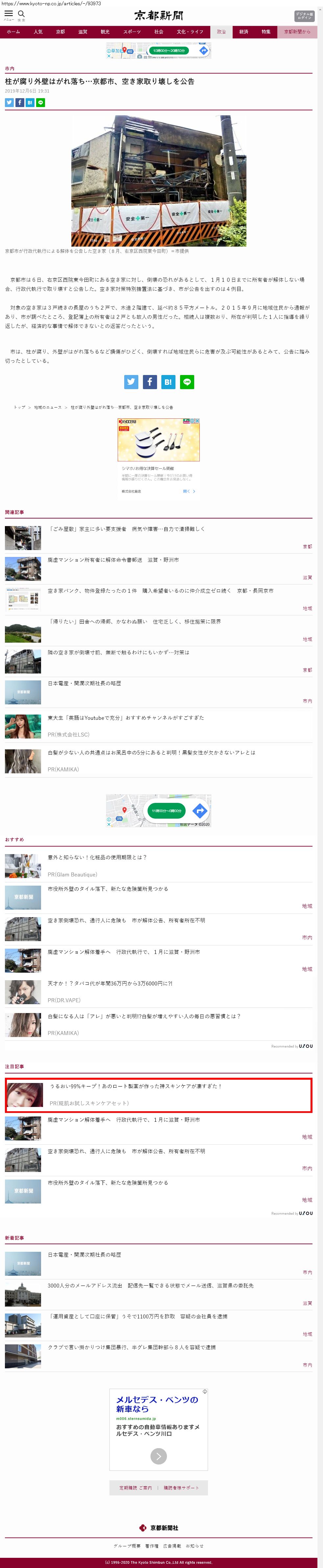Open 隣の空き家が倒壊寸前 related article
Screen dimensions: 323x1568
point(118,652)
